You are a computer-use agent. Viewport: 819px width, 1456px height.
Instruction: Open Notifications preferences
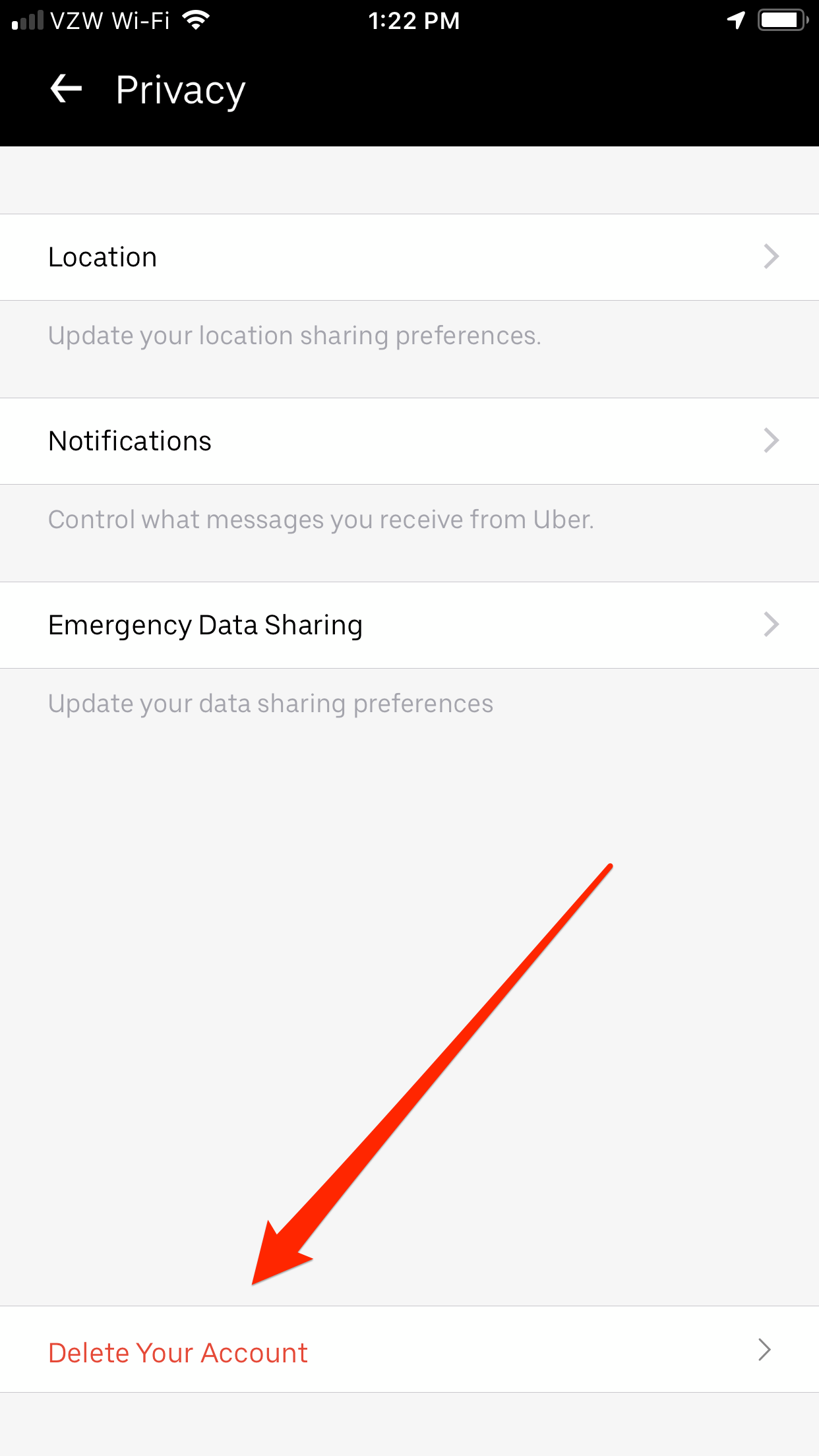(409, 441)
